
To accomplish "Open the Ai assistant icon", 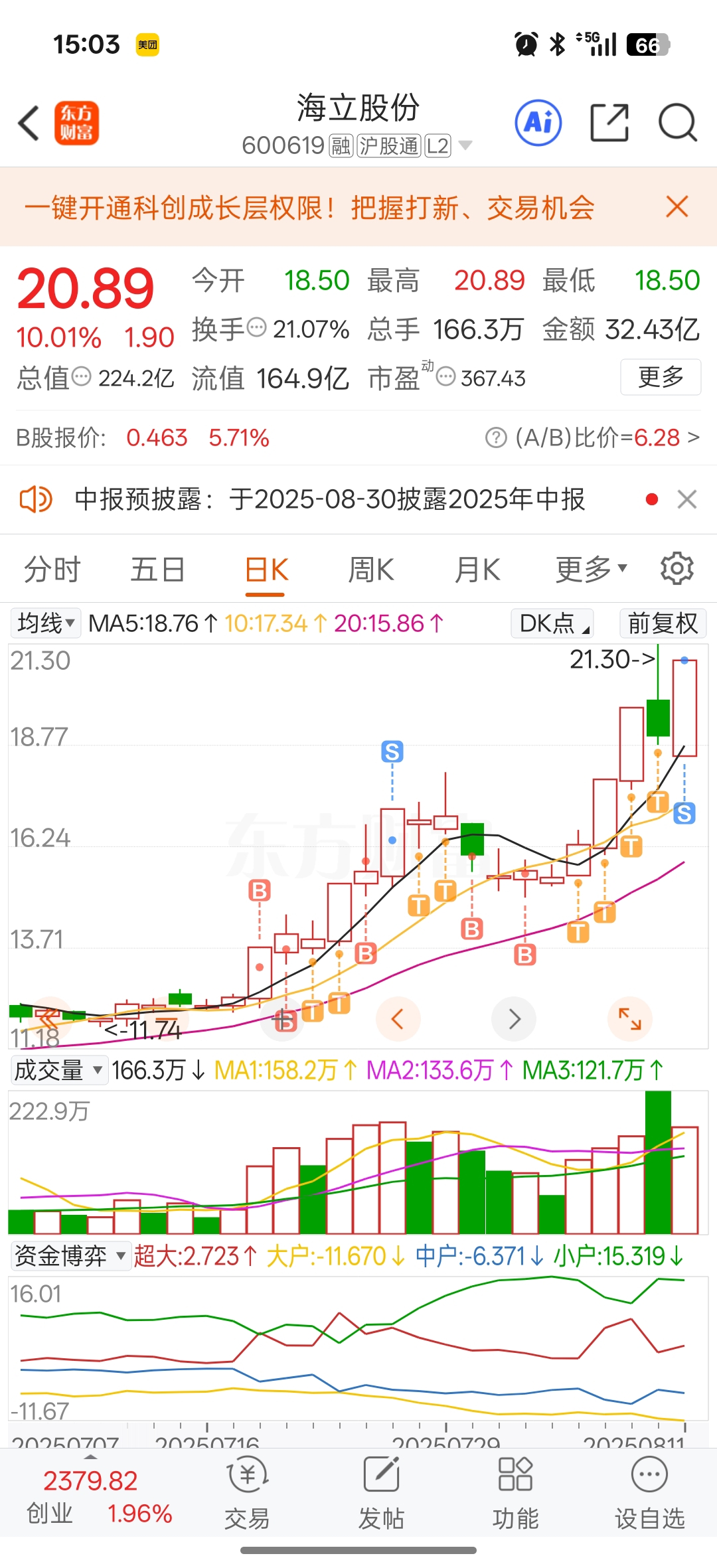I will pos(538,123).
